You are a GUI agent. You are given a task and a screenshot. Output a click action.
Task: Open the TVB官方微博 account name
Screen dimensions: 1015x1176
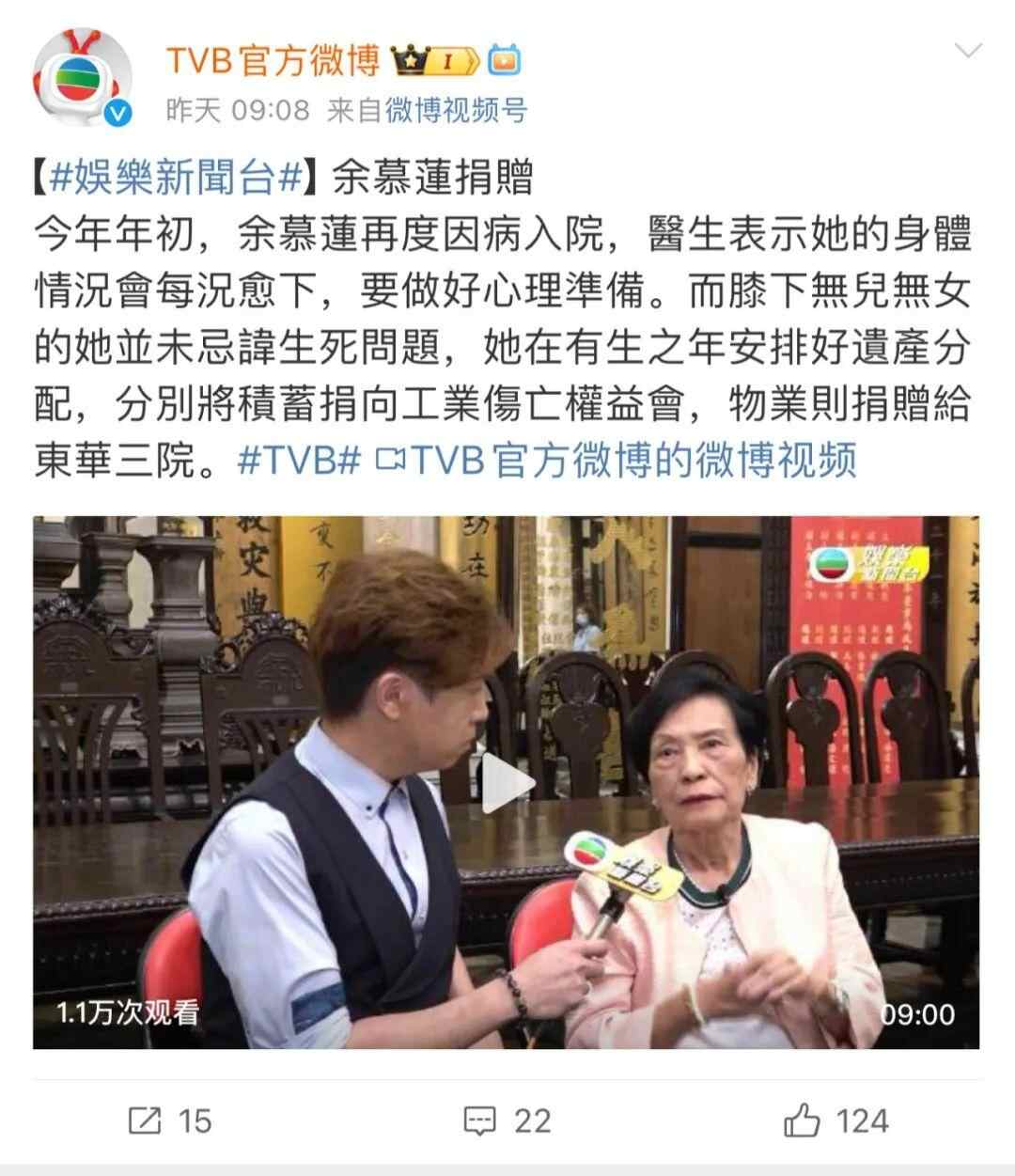pyautogui.click(x=273, y=61)
